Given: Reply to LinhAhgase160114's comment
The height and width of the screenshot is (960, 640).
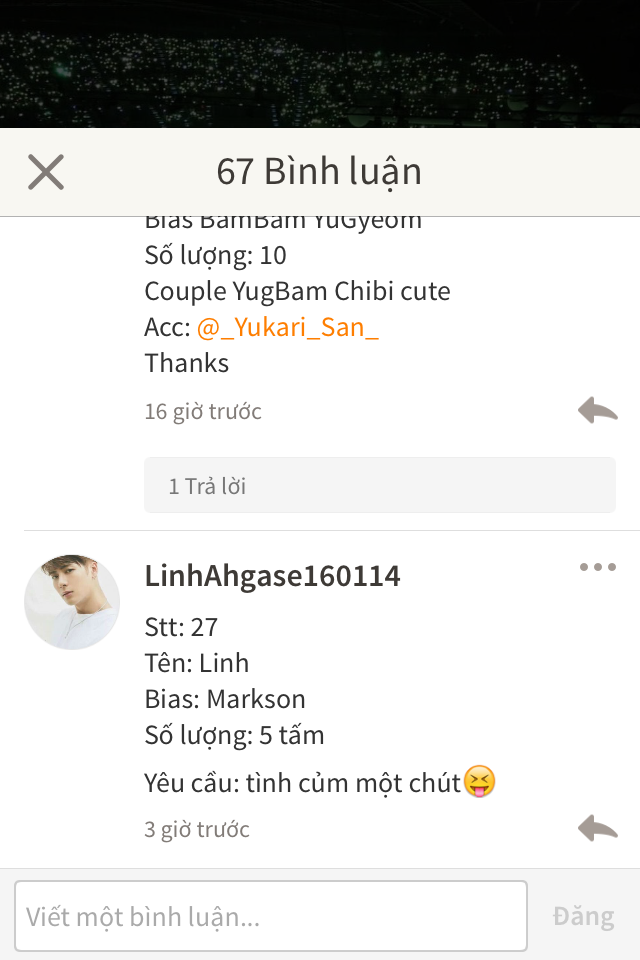Looking at the screenshot, I should (597, 828).
